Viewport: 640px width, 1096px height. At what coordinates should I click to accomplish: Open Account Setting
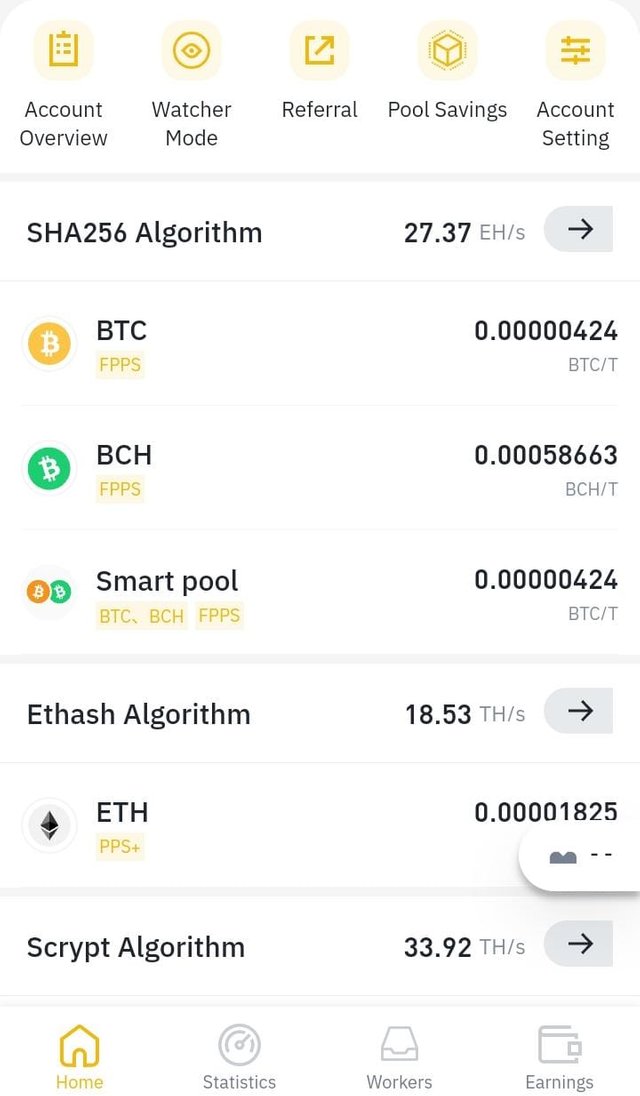575,85
